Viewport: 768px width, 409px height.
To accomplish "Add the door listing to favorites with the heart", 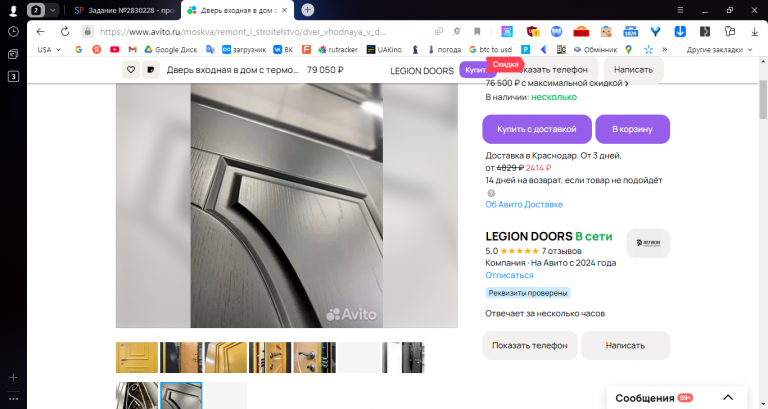I will click(131, 70).
